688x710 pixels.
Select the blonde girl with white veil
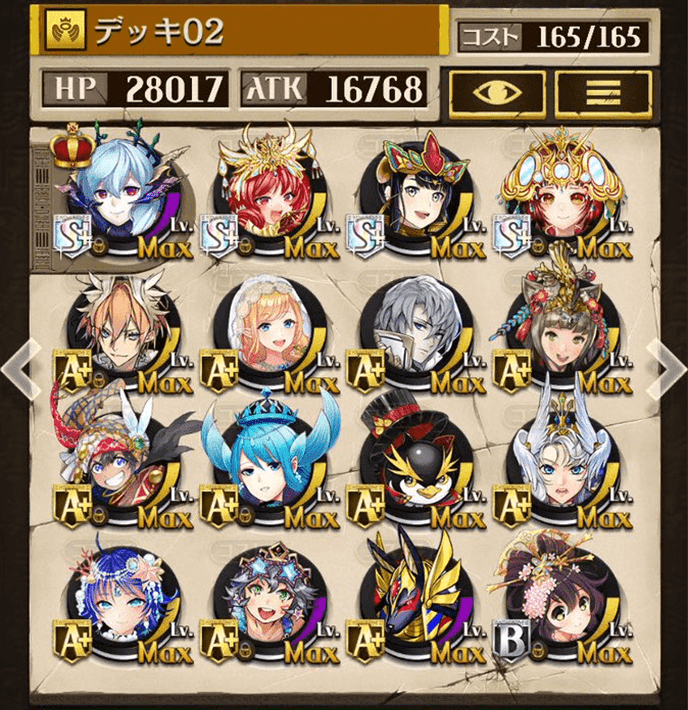tap(265, 332)
